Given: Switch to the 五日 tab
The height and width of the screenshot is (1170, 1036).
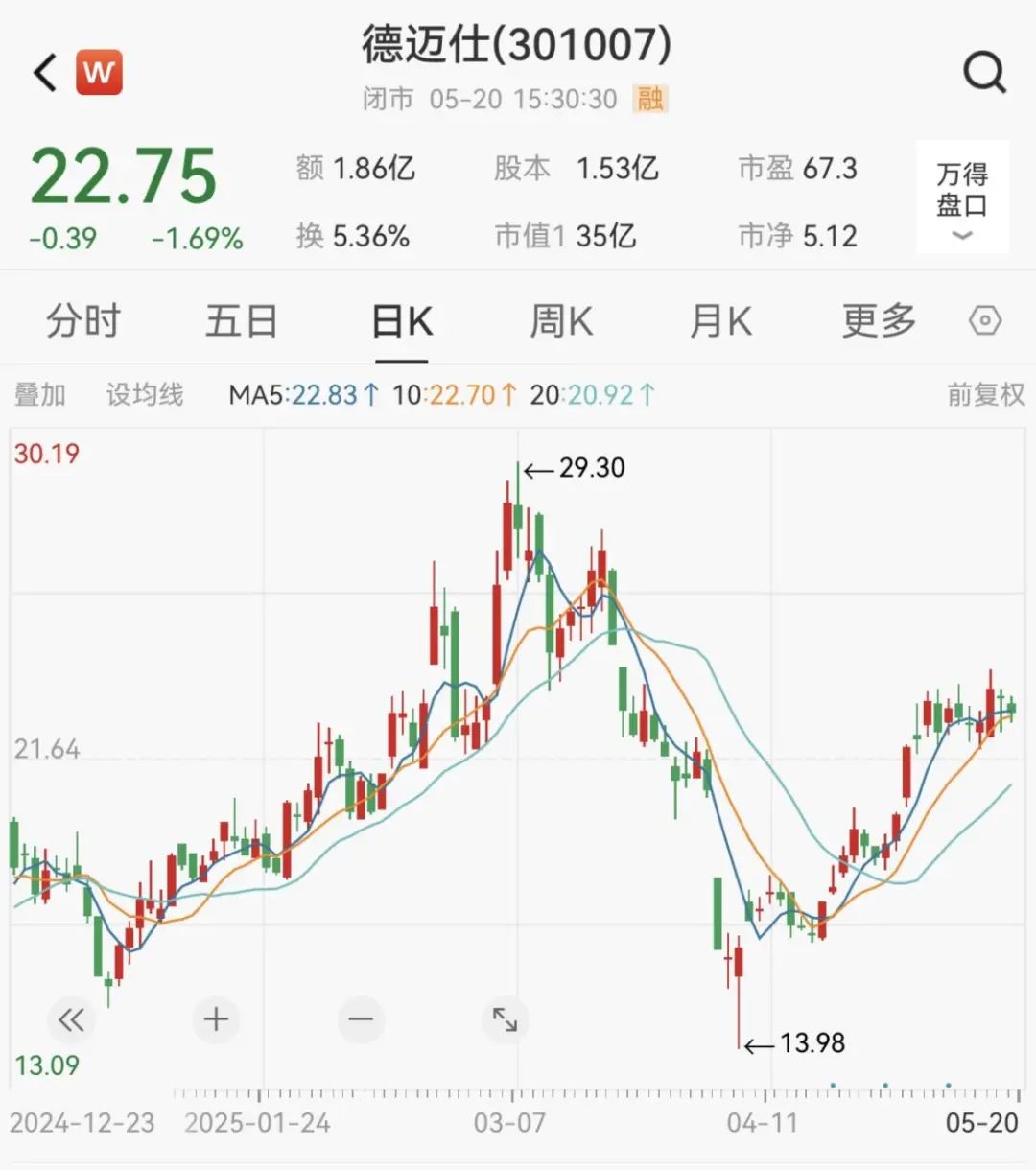Looking at the screenshot, I should pyautogui.click(x=241, y=321).
